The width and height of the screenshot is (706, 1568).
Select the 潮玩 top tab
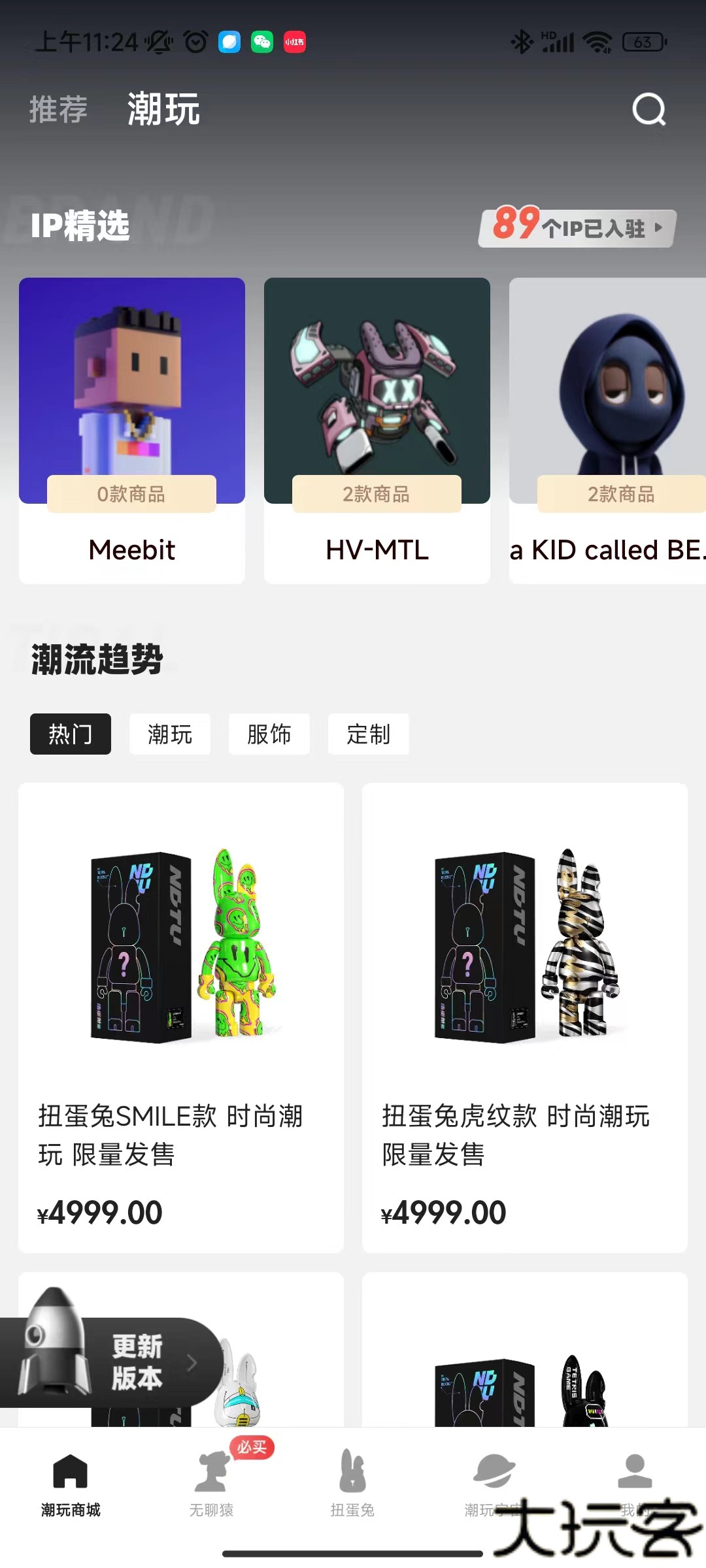pos(163,109)
